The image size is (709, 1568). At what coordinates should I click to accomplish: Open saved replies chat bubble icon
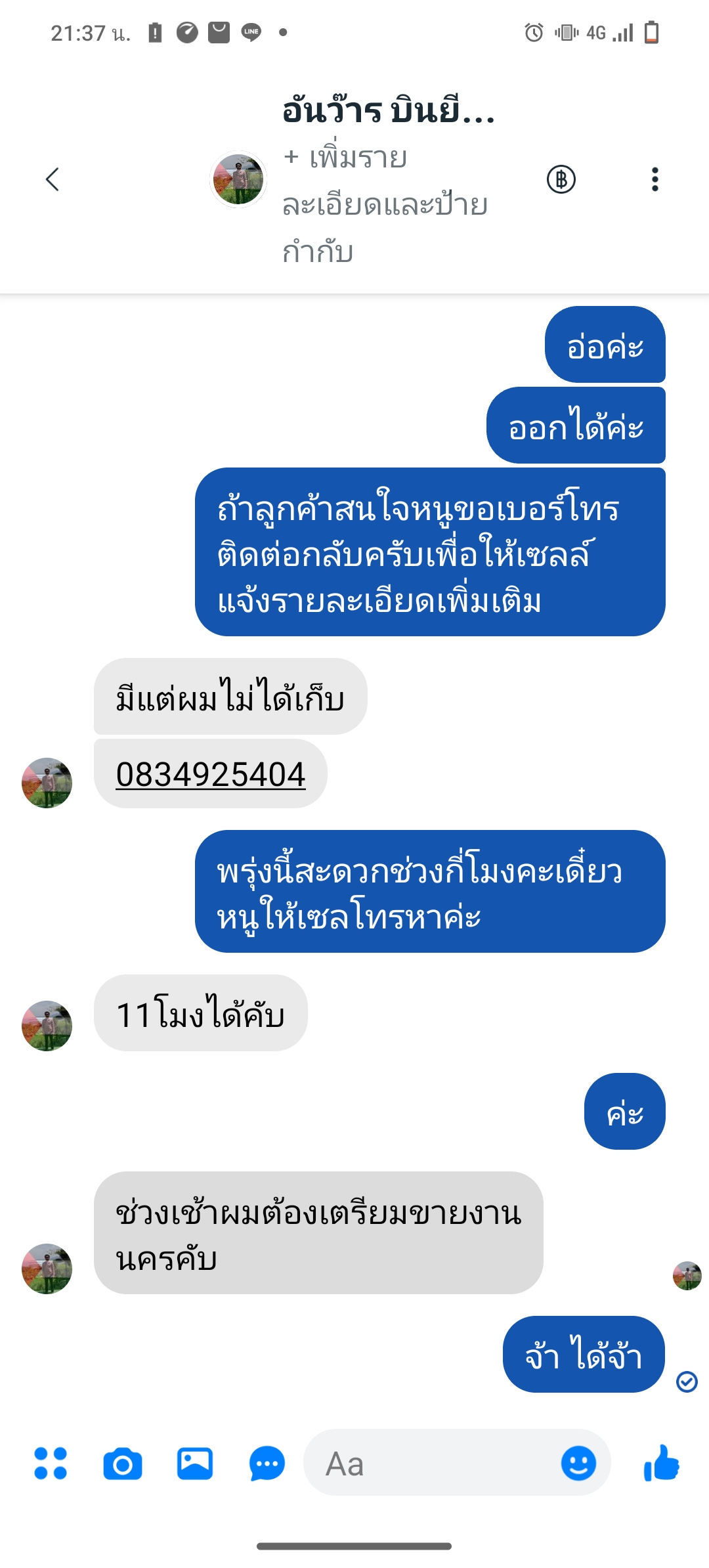(x=267, y=1464)
